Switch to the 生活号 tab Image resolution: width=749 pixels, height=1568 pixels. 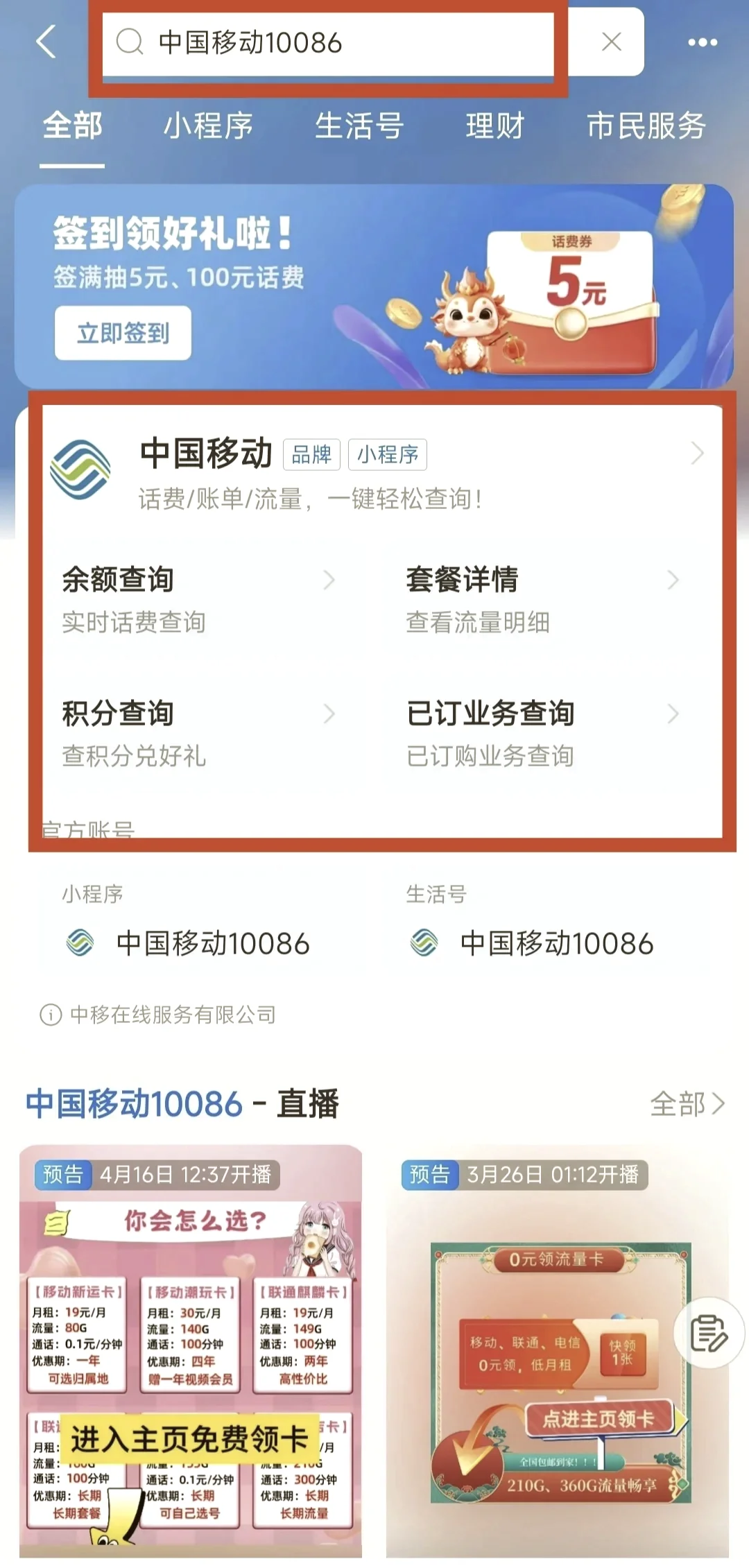click(x=359, y=126)
